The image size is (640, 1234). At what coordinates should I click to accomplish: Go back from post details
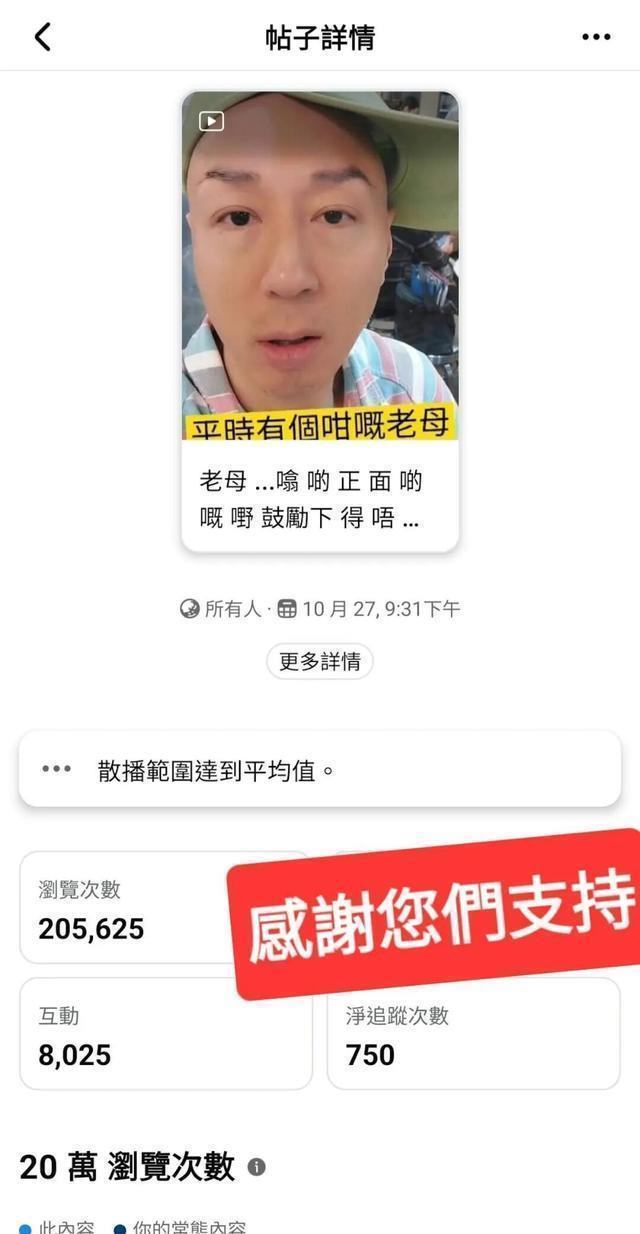42,37
